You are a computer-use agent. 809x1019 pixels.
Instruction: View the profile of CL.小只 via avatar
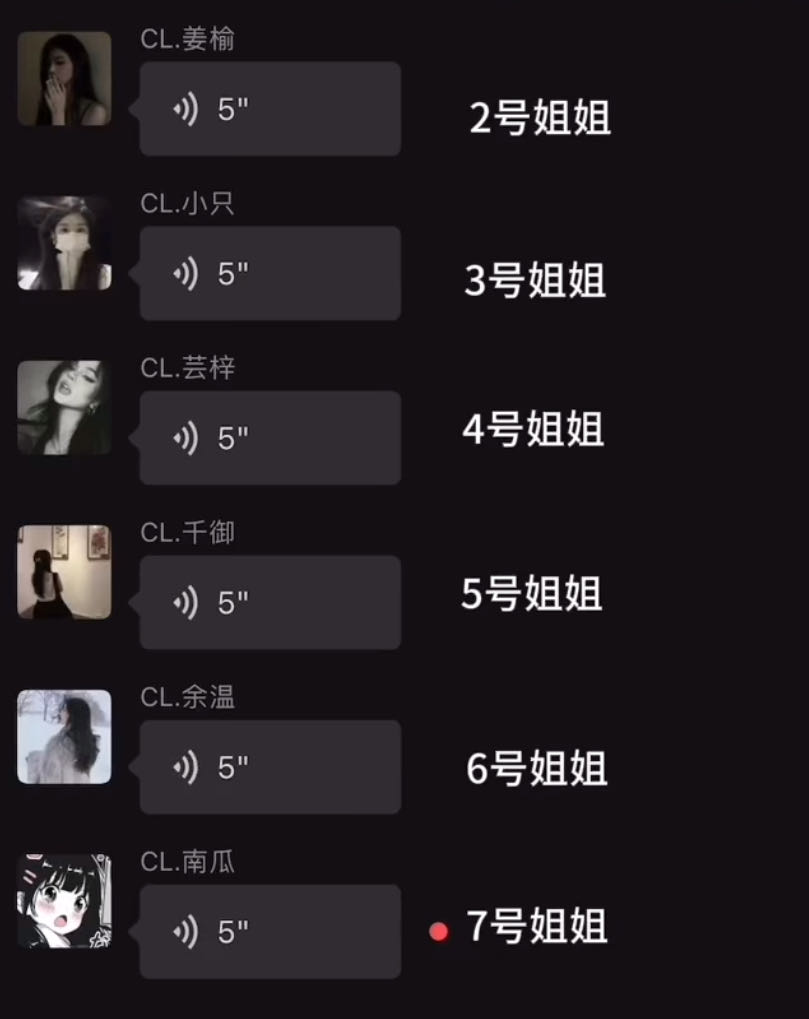click(x=64, y=243)
